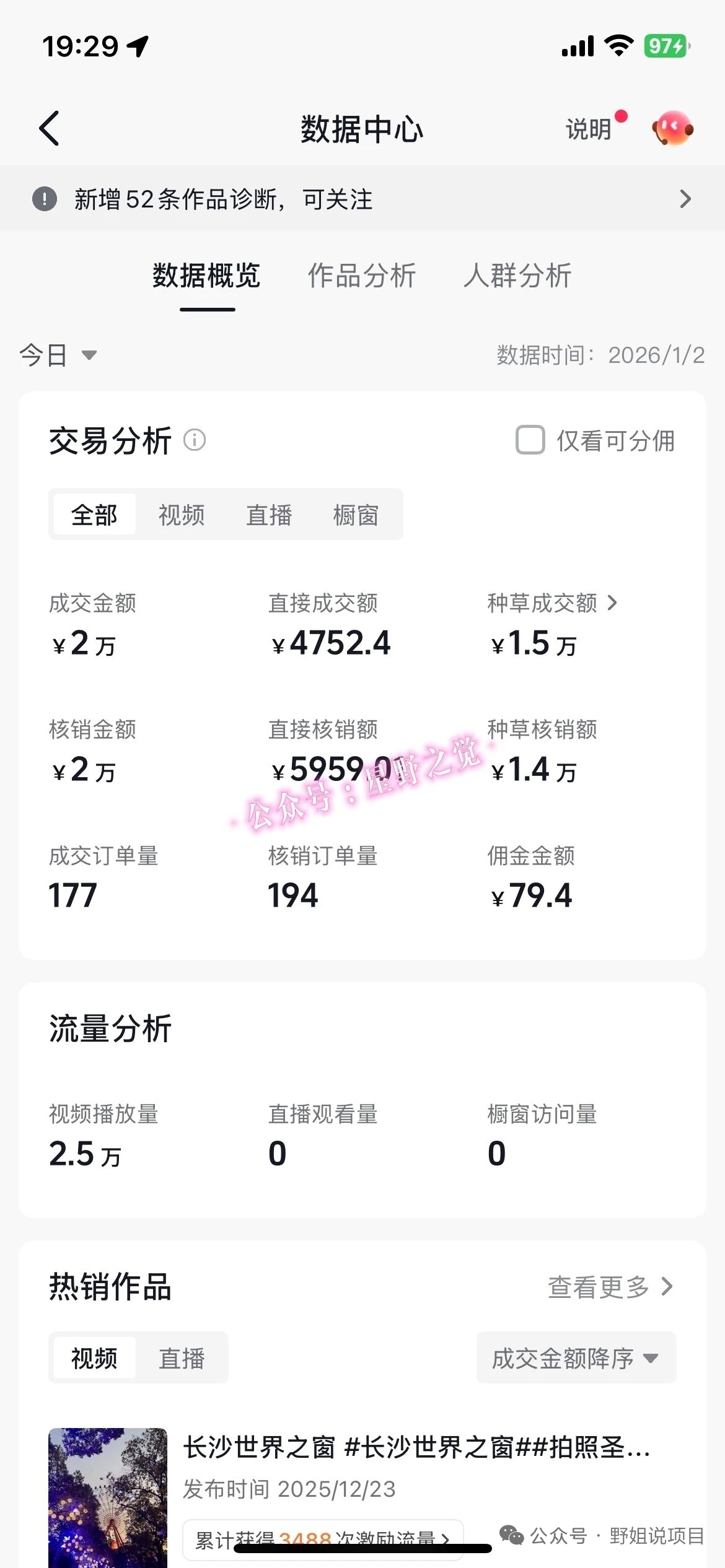Switch 热销作品 filter to 直播
The height and width of the screenshot is (1568, 725).
point(183,1357)
